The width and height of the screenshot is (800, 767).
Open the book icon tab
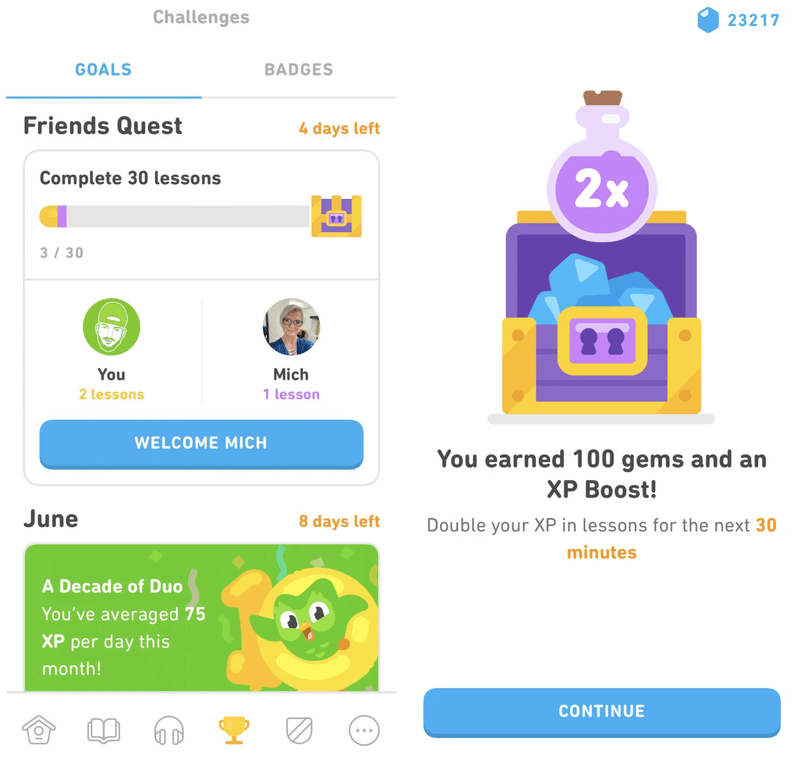point(104,731)
